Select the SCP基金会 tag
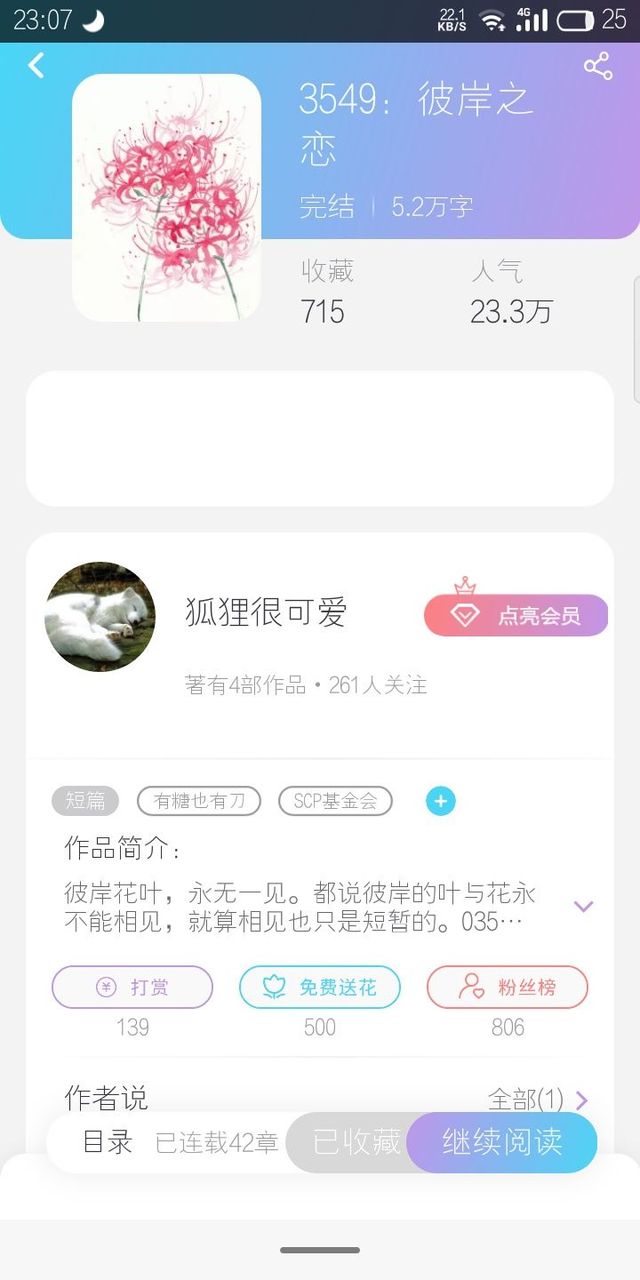Viewport: 640px width, 1280px height. tap(335, 801)
